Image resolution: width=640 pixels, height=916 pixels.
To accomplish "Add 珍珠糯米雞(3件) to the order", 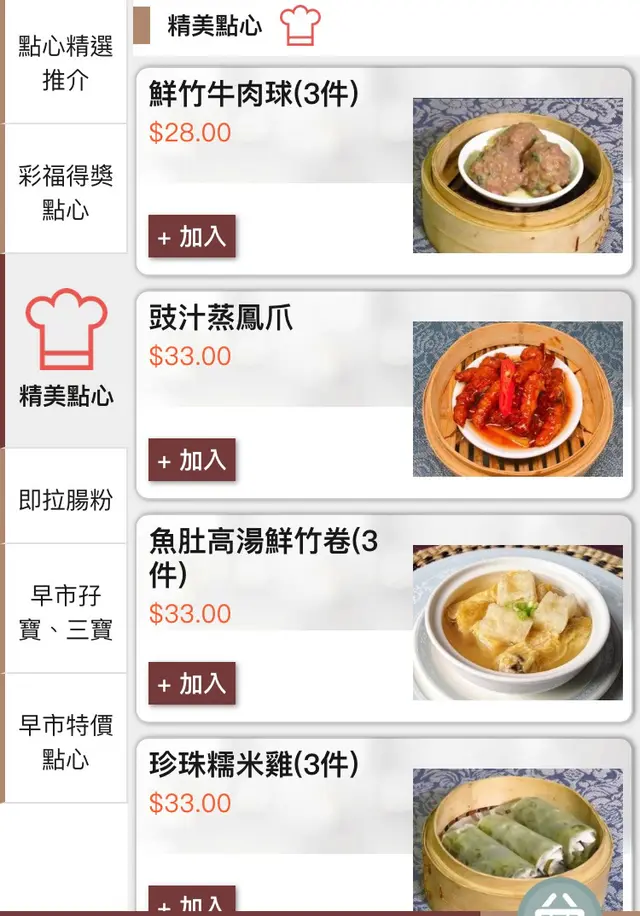I will (192, 903).
